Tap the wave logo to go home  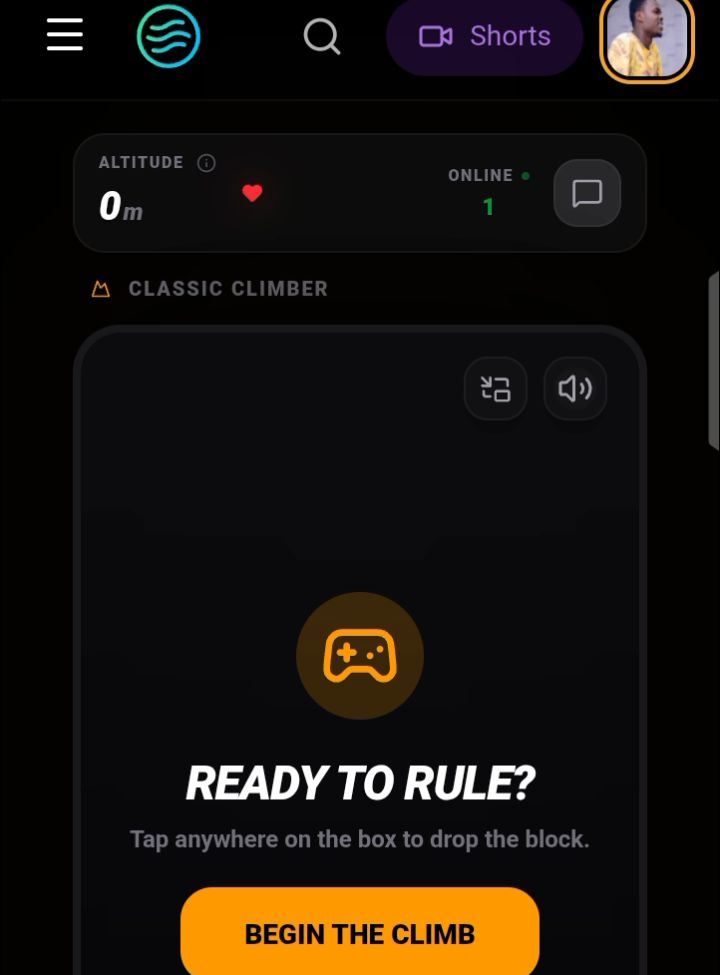(x=168, y=35)
